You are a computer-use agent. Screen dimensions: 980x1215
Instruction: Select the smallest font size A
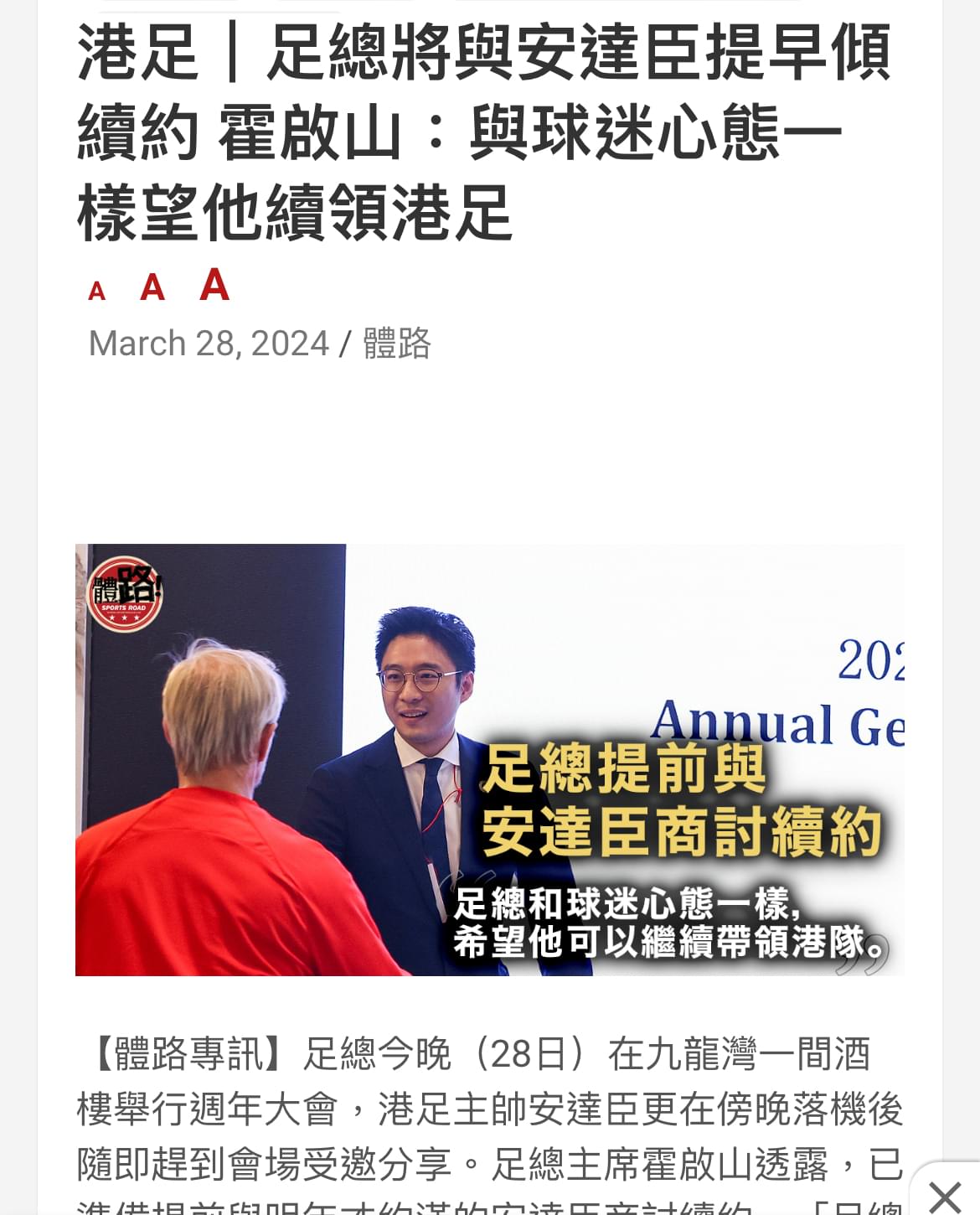[97, 291]
